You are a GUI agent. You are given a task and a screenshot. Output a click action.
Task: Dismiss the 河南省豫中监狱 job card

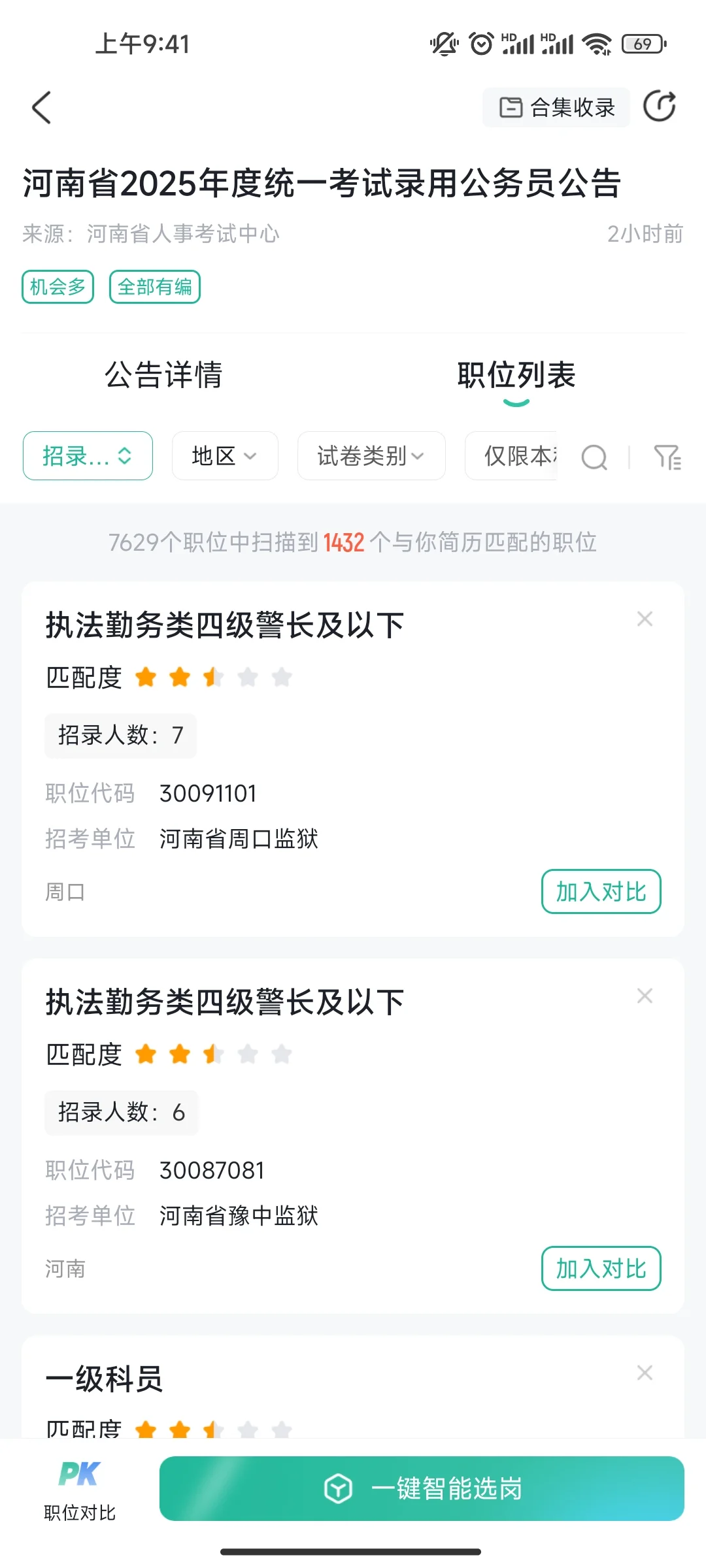645,995
